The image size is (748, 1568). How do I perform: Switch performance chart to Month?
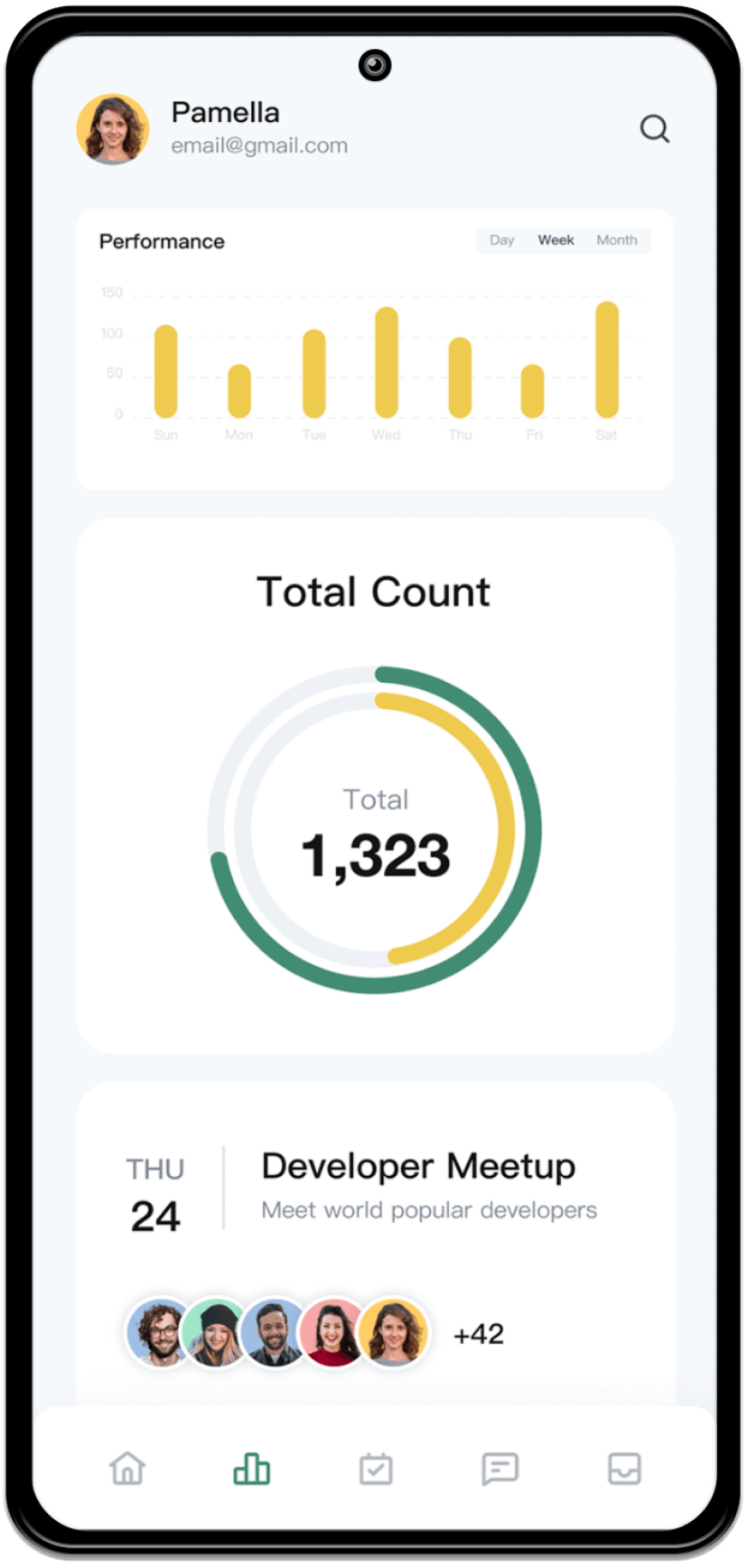pyautogui.click(x=616, y=240)
